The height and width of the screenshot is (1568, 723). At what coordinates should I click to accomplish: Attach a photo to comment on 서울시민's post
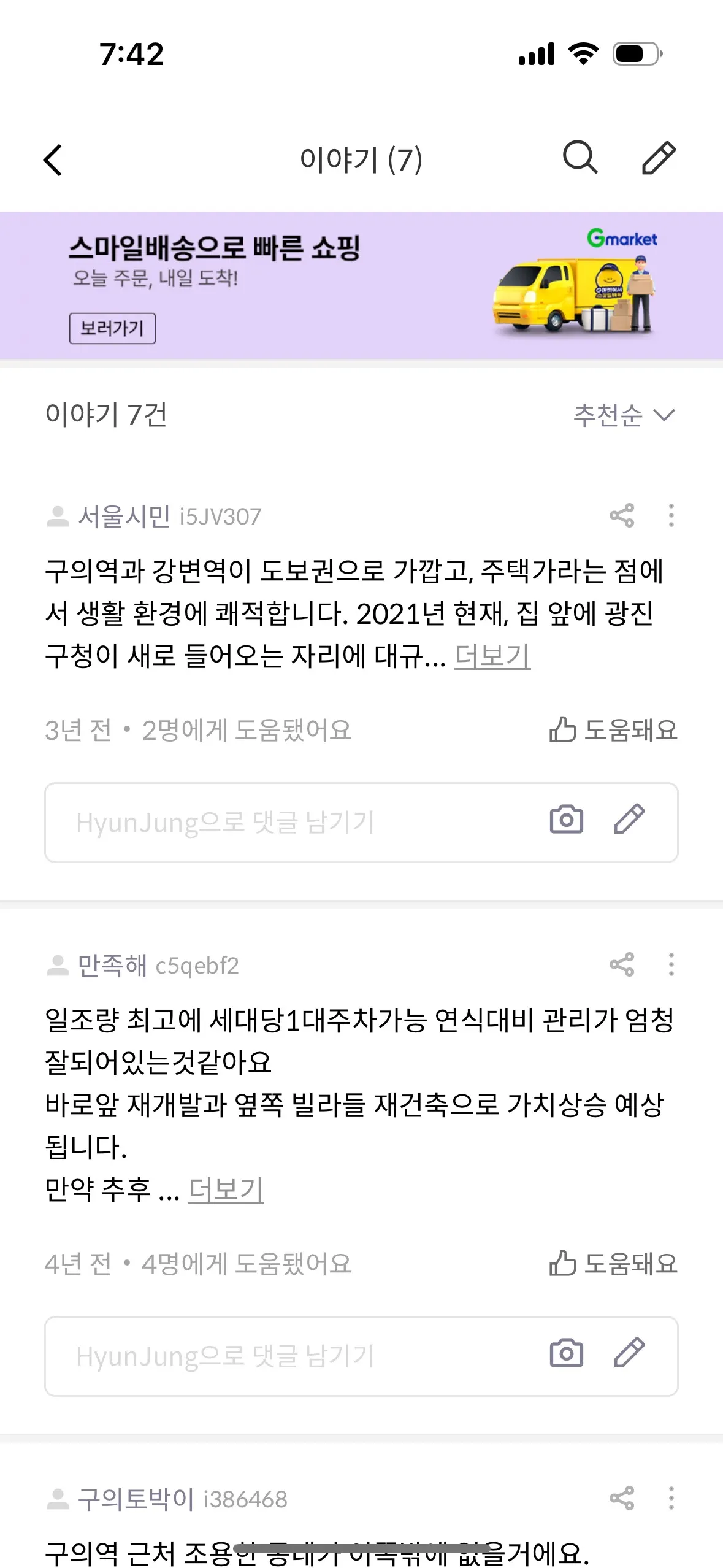pyautogui.click(x=566, y=820)
